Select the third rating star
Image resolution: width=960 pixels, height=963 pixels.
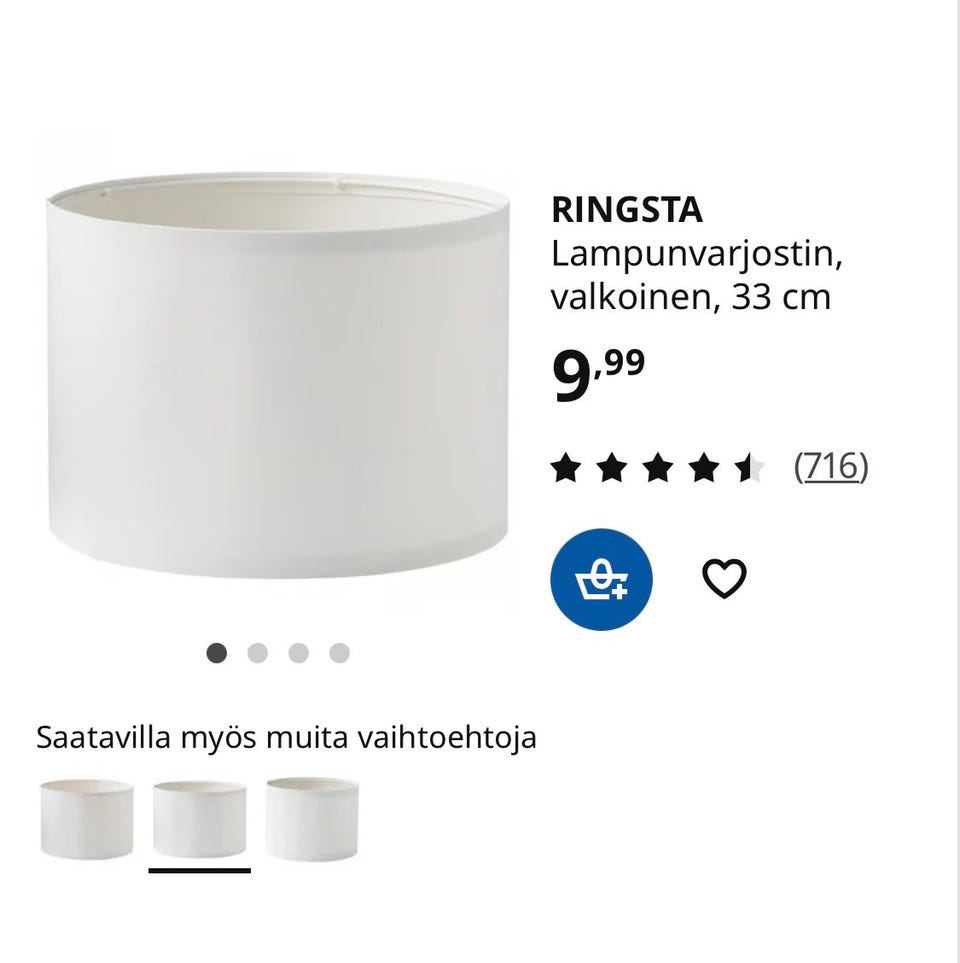coord(655,464)
